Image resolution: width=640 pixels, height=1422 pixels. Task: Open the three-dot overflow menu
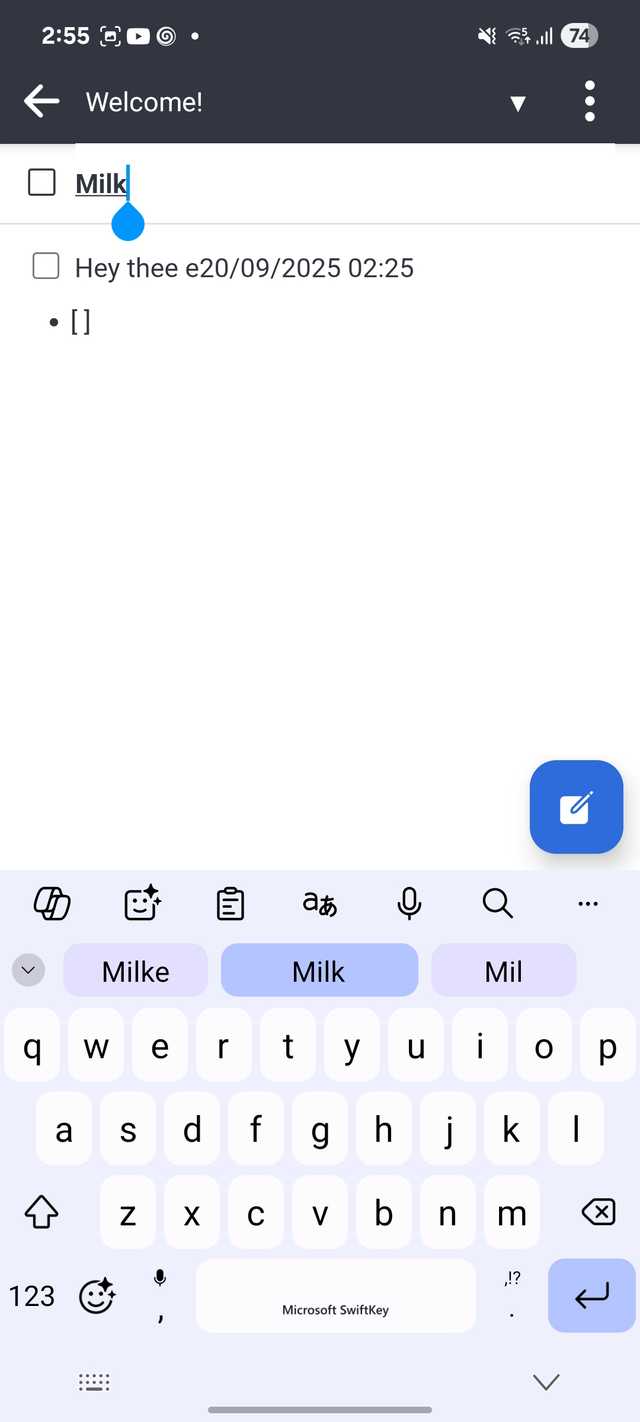589,101
